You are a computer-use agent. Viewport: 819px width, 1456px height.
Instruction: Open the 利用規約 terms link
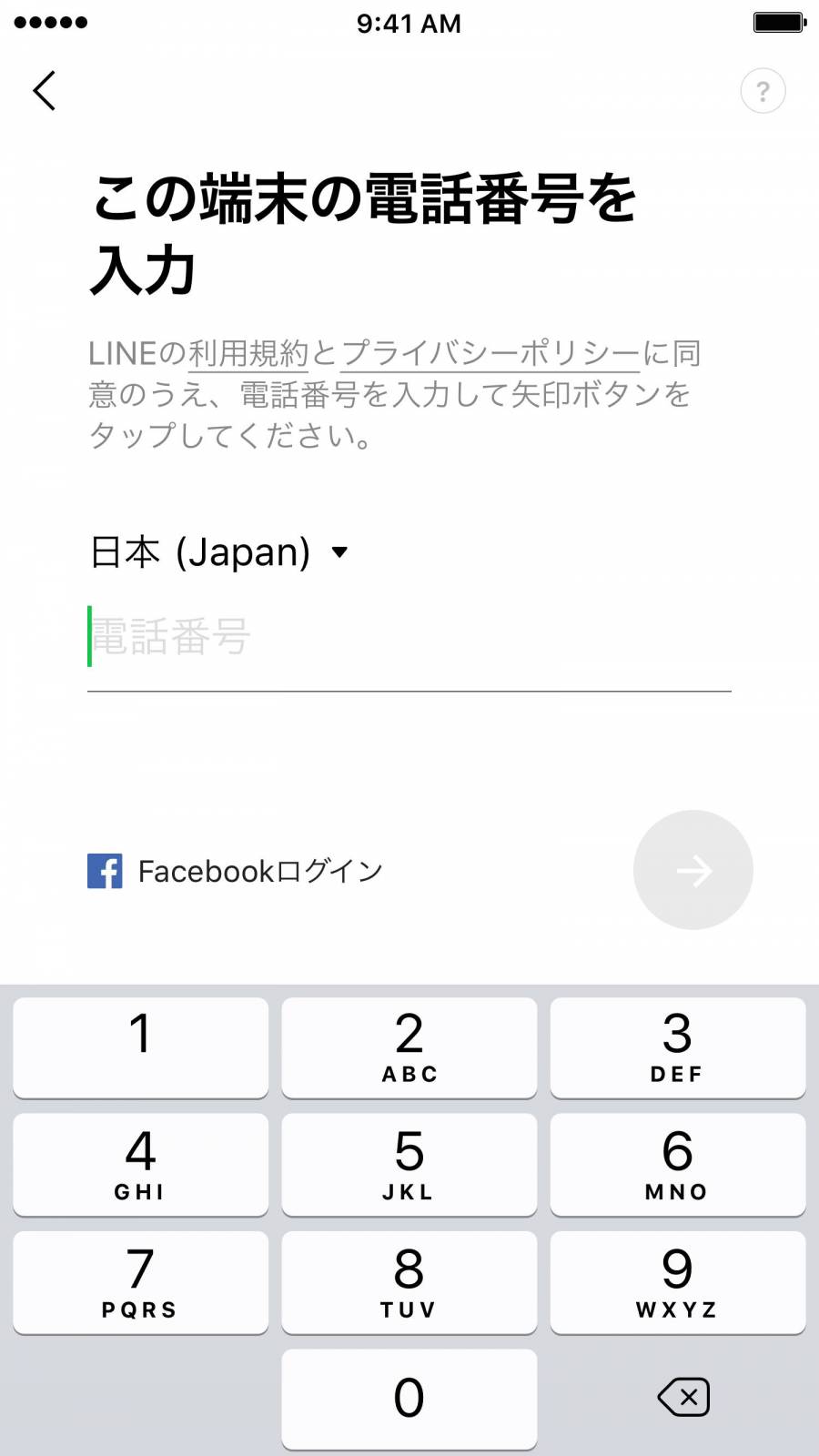[x=248, y=353]
